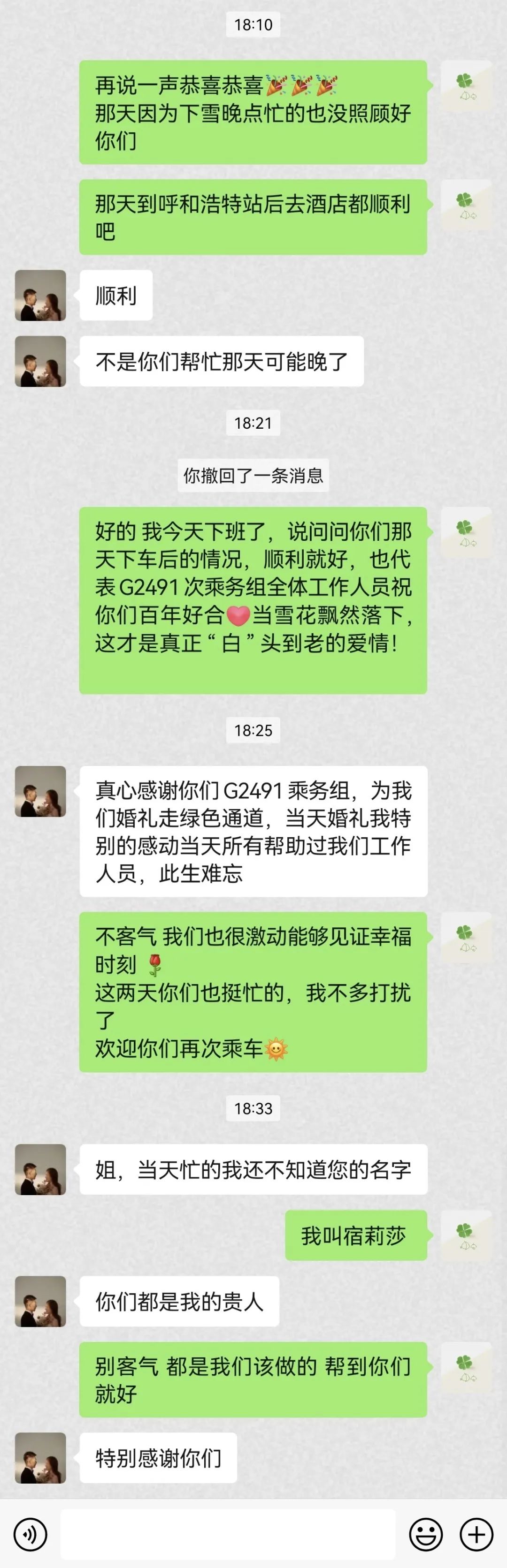
Task: View profile from avatar beside "特别感谢你们"
Action: click(x=40, y=1458)
